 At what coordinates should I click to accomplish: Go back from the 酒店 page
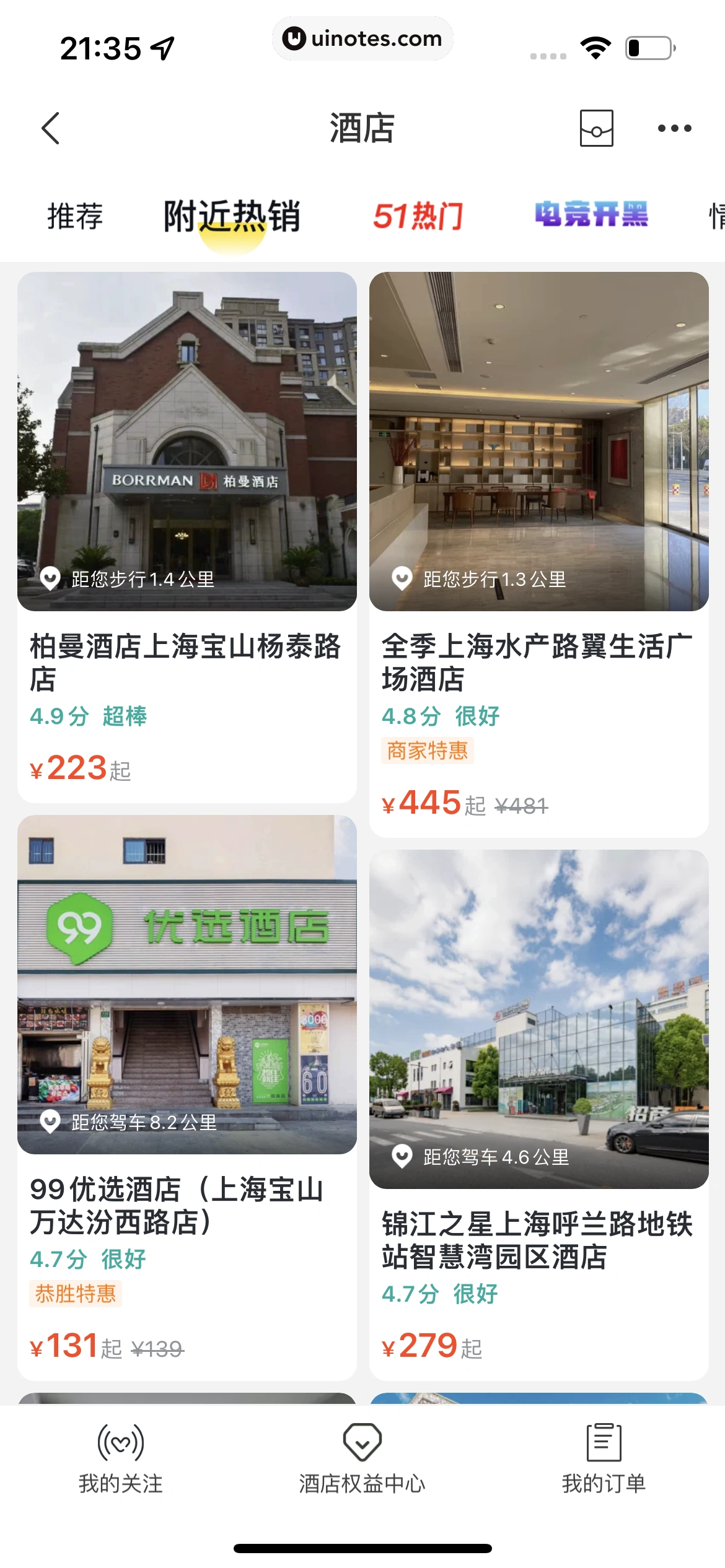point(51,128)
